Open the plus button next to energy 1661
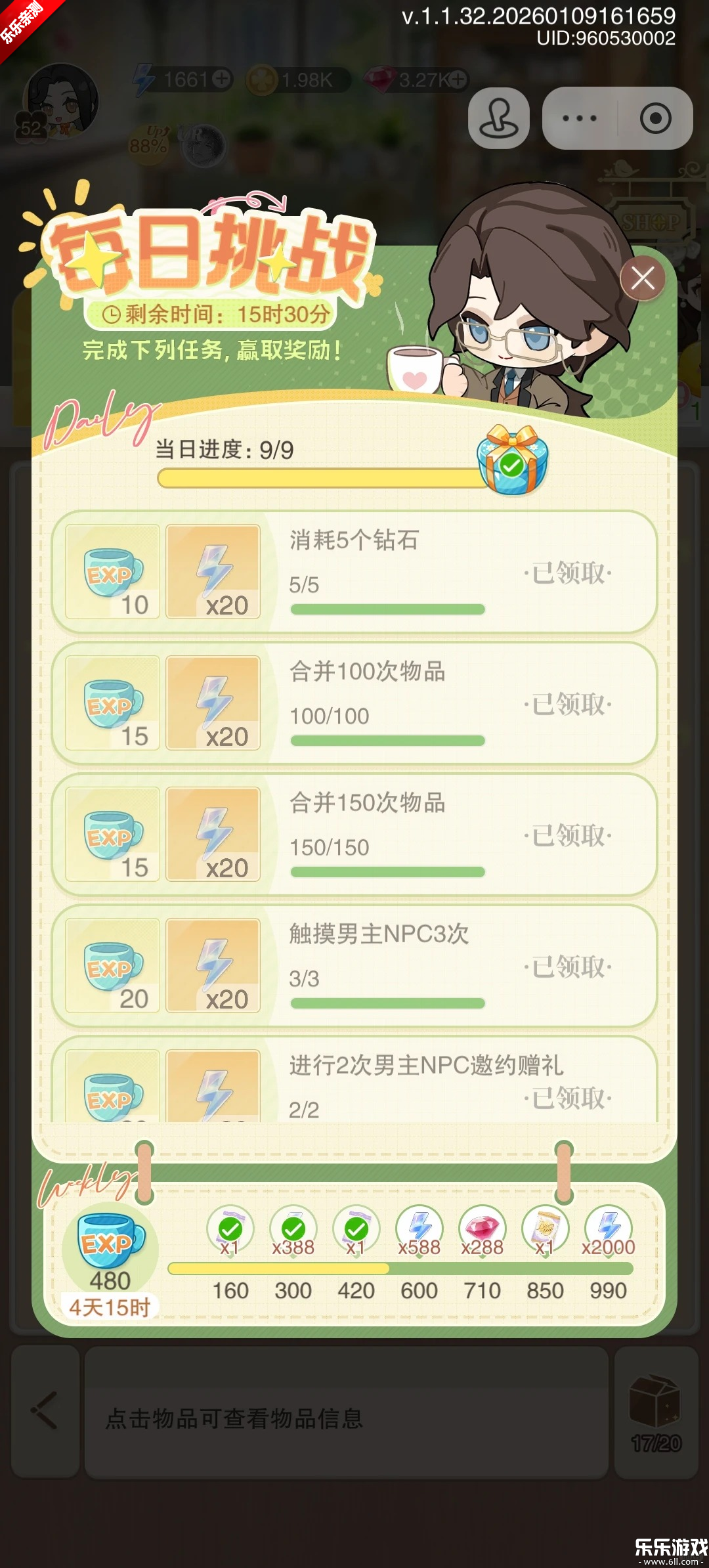This screenshot has height=1568, width=709. pyautogui.click(x=219, y=80)
